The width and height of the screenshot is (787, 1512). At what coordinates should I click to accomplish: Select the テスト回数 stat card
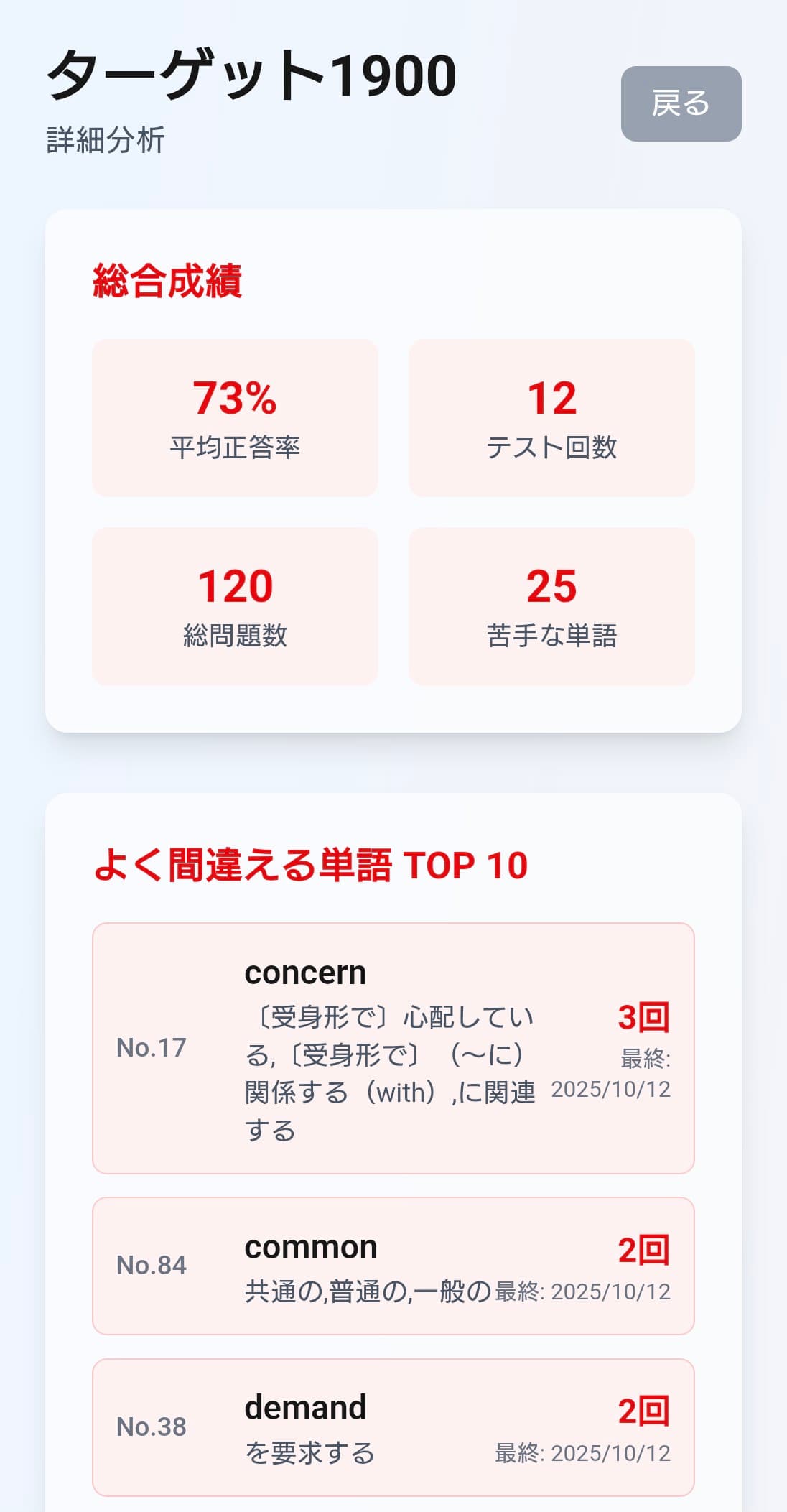point(551,417)
